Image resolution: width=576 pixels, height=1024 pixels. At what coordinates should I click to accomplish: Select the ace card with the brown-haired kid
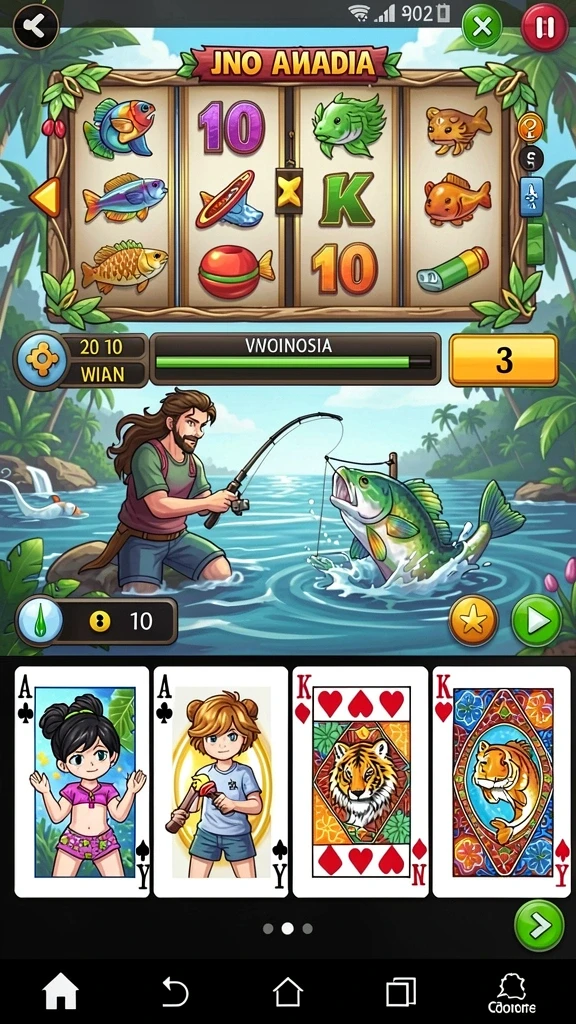[x=221, y=781]
